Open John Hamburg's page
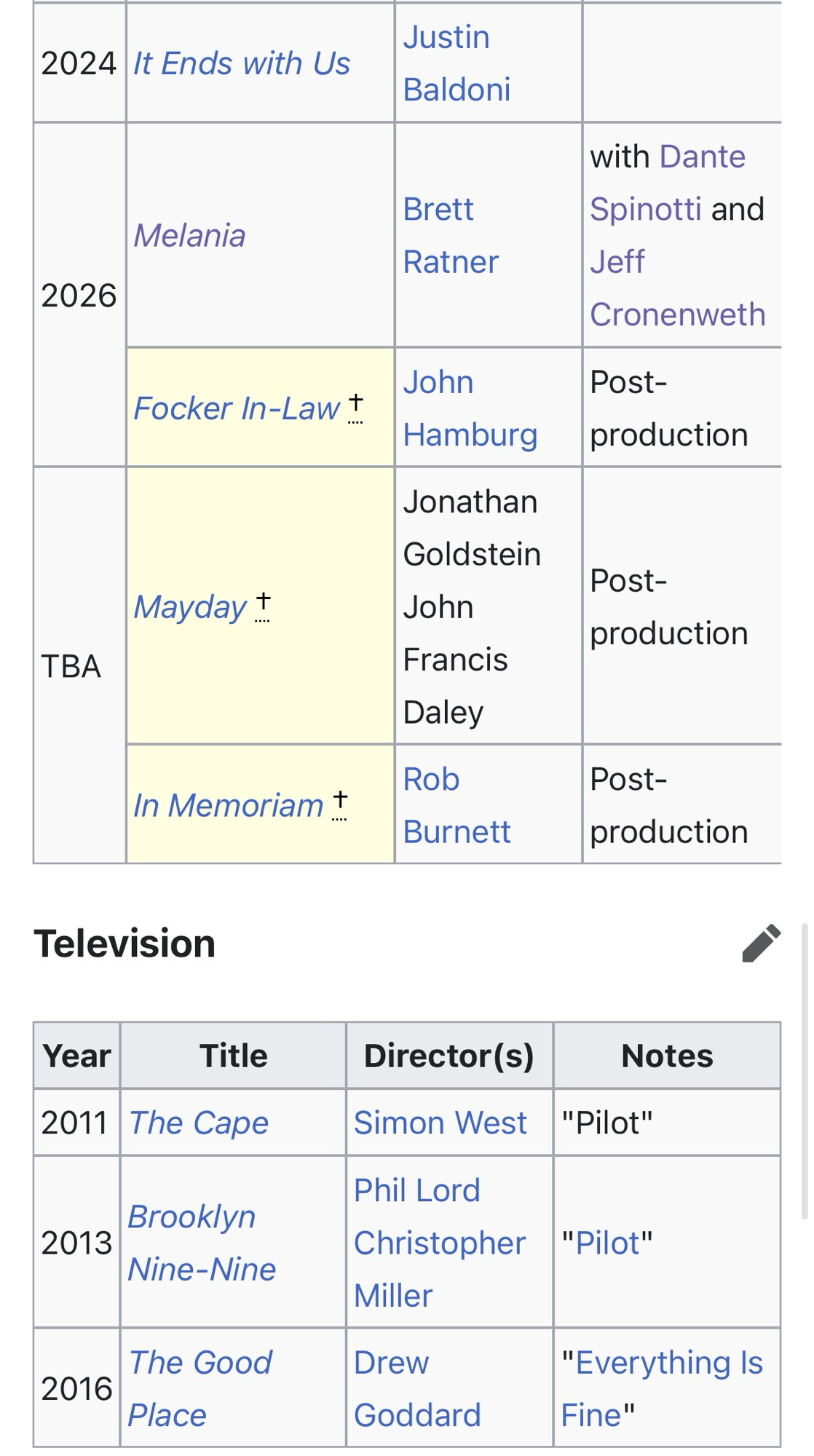The width and height of the screenshot is (814, 1456). [470, 408]
